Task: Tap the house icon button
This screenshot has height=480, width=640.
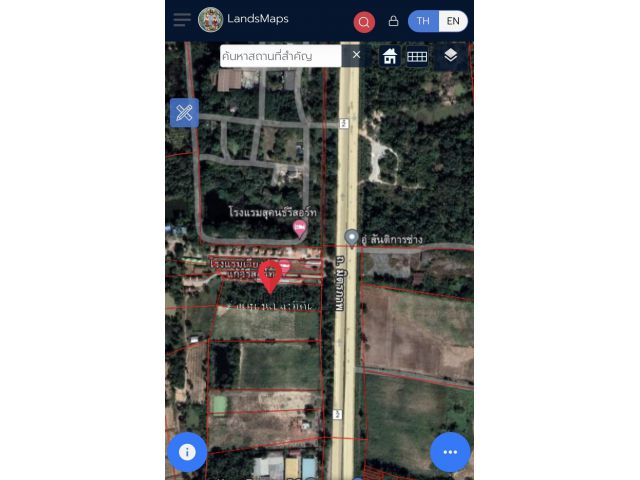Action: [390, 56]
